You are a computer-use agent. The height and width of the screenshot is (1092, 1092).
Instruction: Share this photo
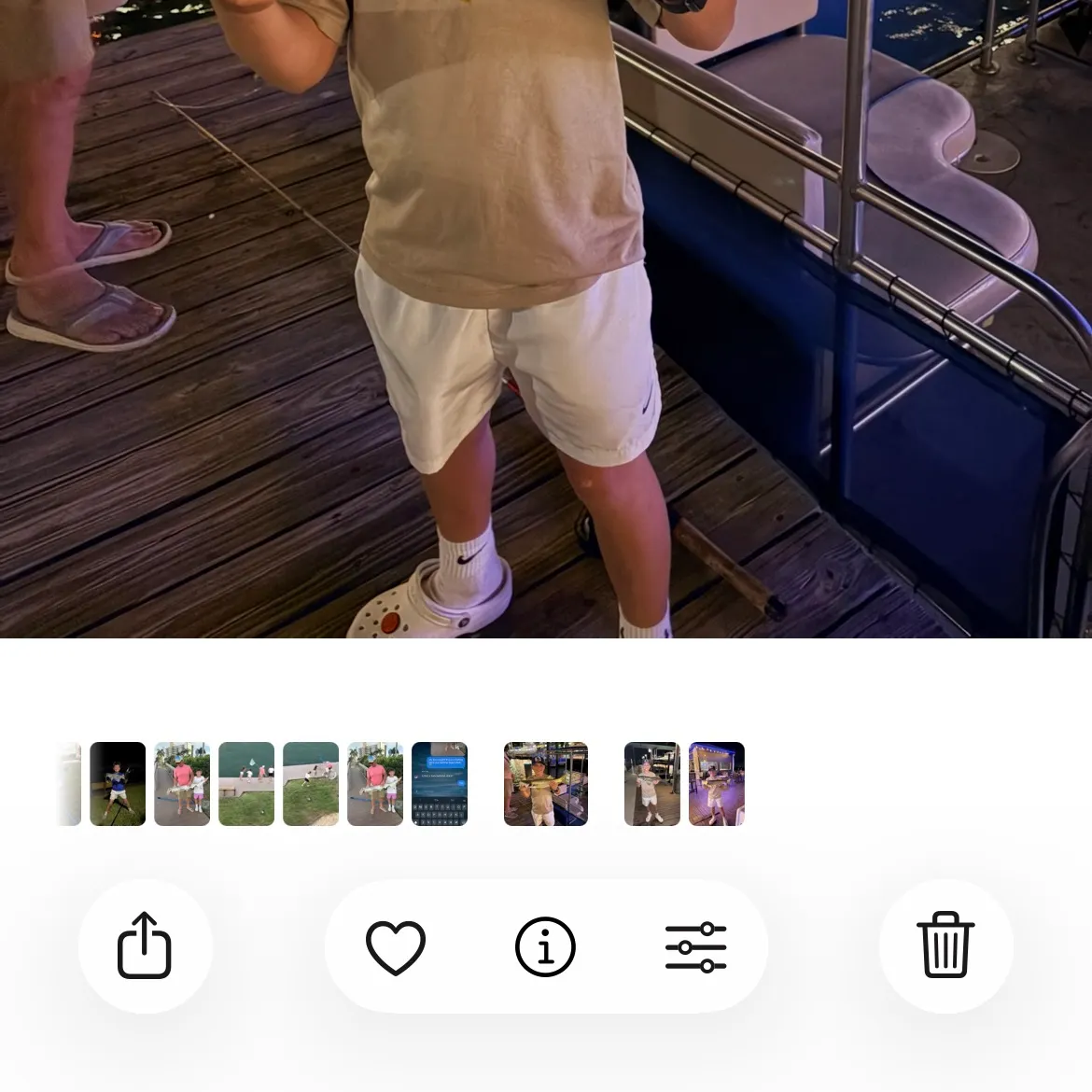(x=145, y=946)
